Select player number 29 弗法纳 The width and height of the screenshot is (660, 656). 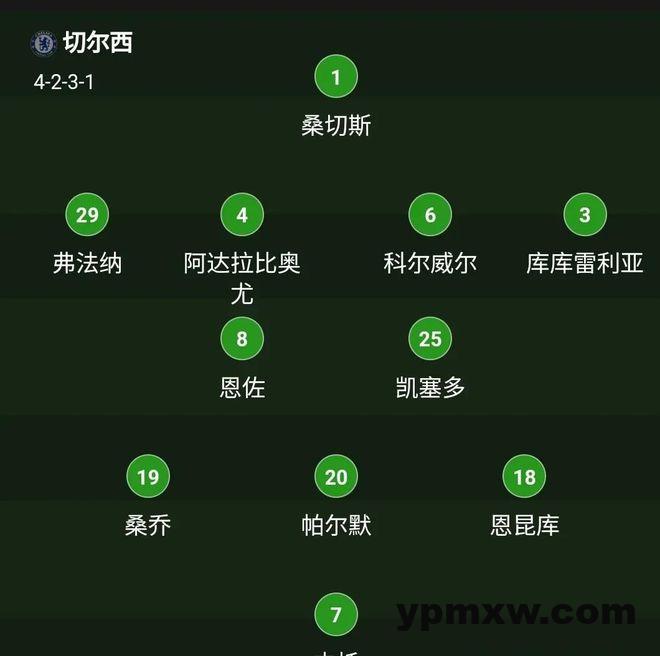coord(87,215)
